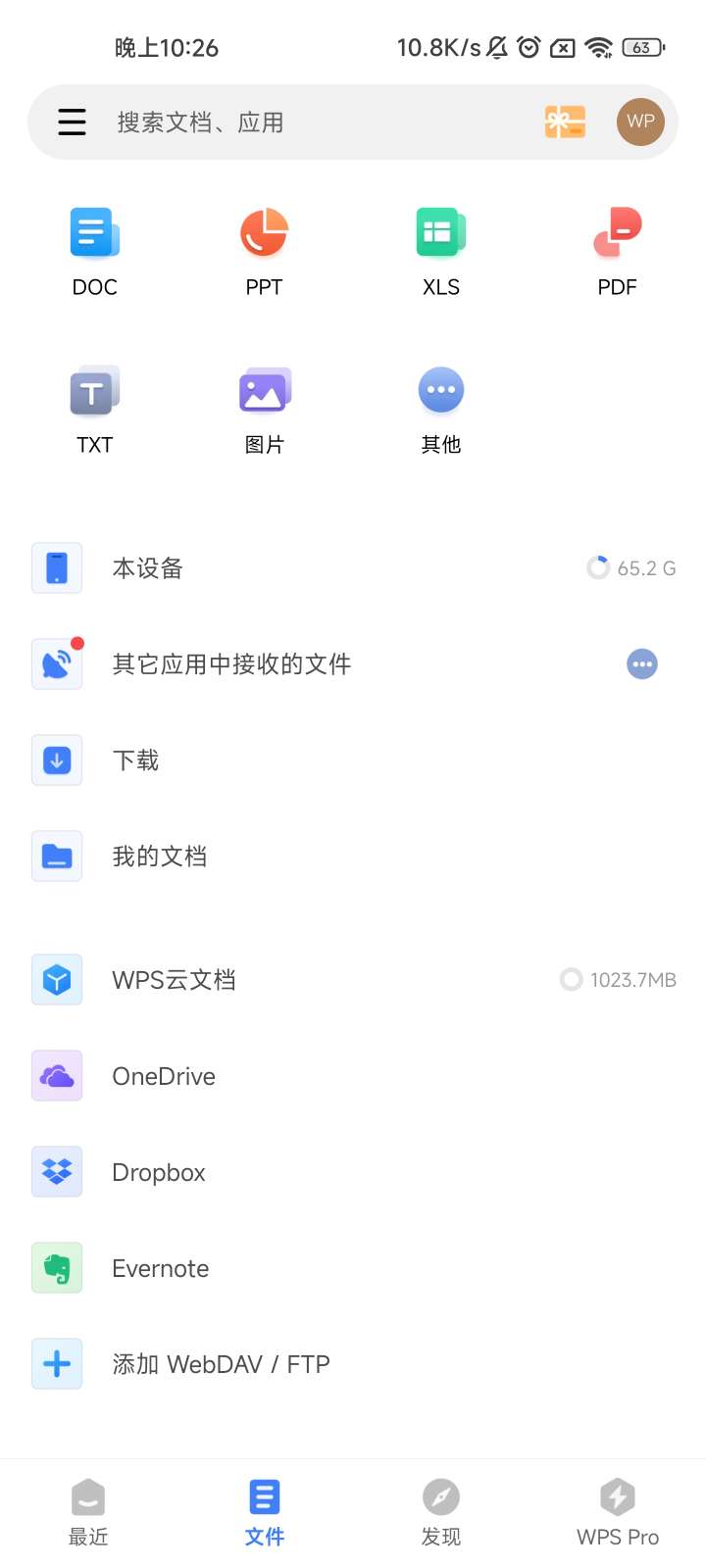The image size is (706, 1568).
Task: Open the navigation drawer menu
Action: pyautogui.click(x=72, y=122)
